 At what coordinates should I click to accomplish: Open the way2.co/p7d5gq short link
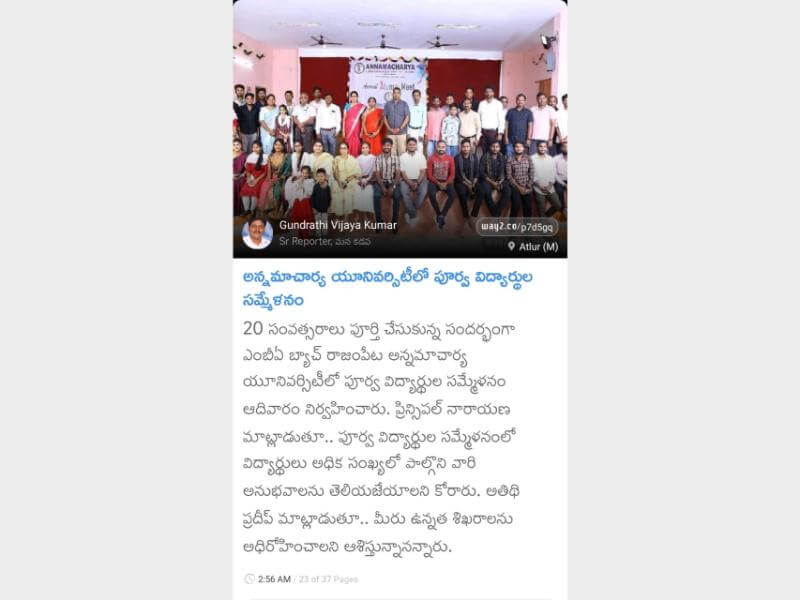point(516,226)
